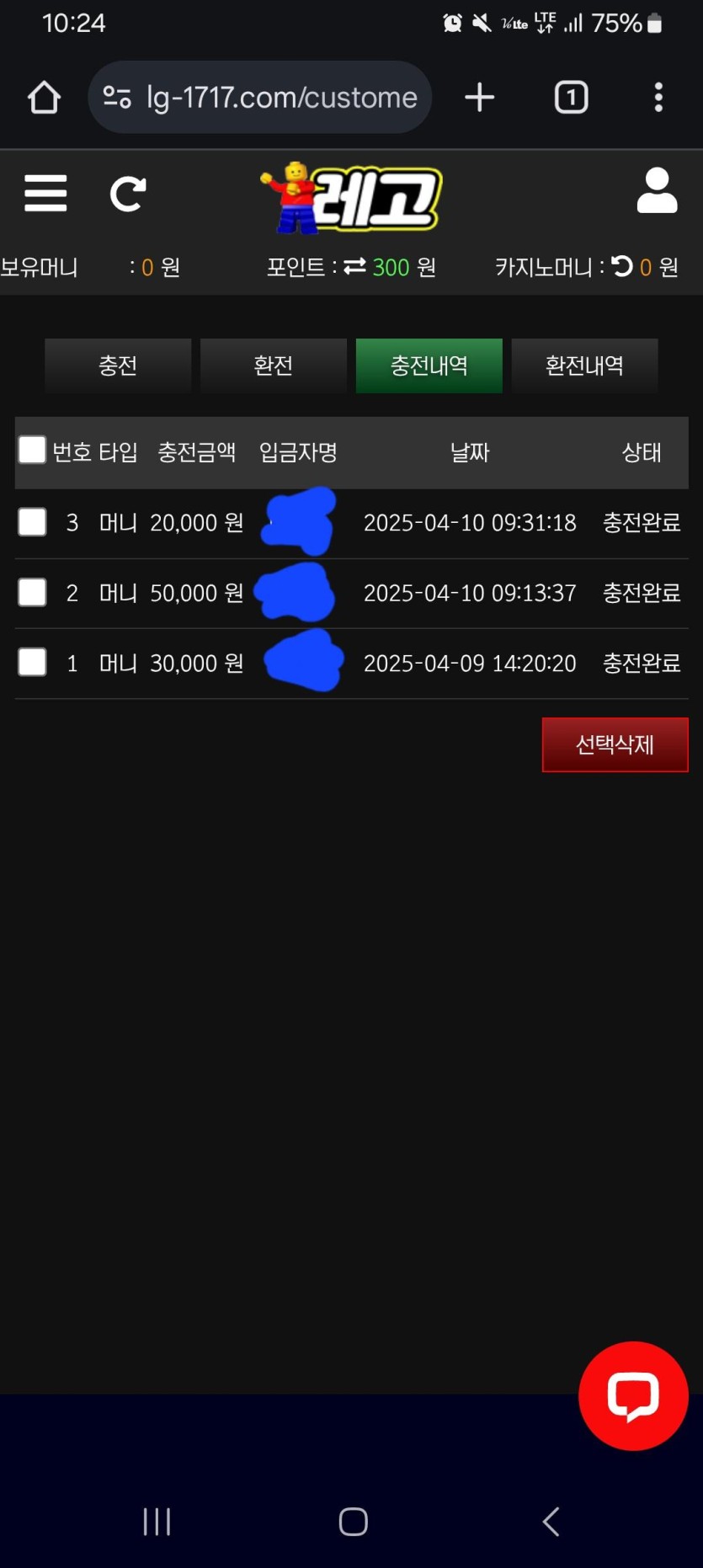Image resolution: width=703 pixels, height=1568 pixels.
Task: Open a new browser tab
Action: [x=480, y=98]
